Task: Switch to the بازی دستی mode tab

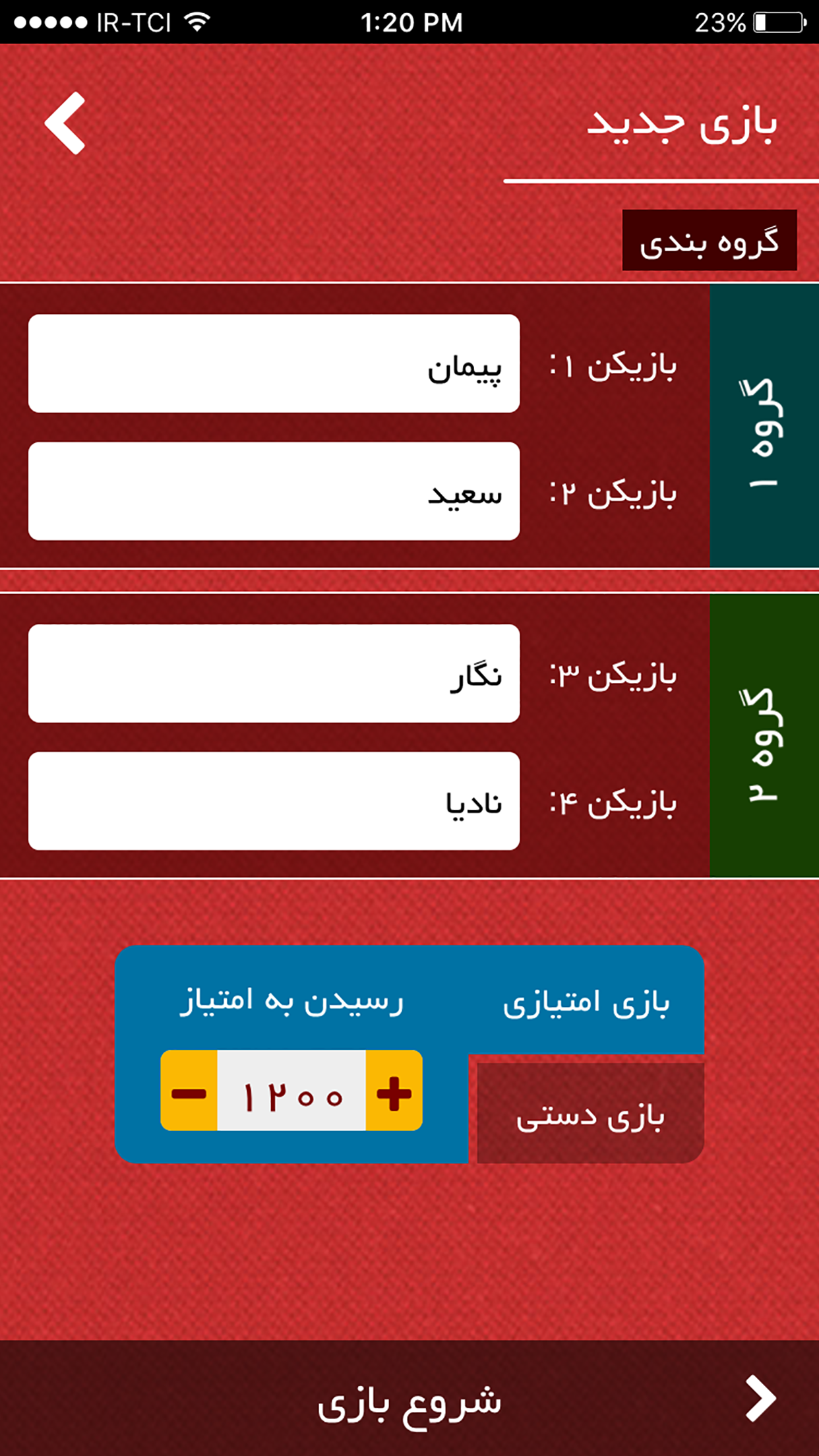Action: point(590,1114)
